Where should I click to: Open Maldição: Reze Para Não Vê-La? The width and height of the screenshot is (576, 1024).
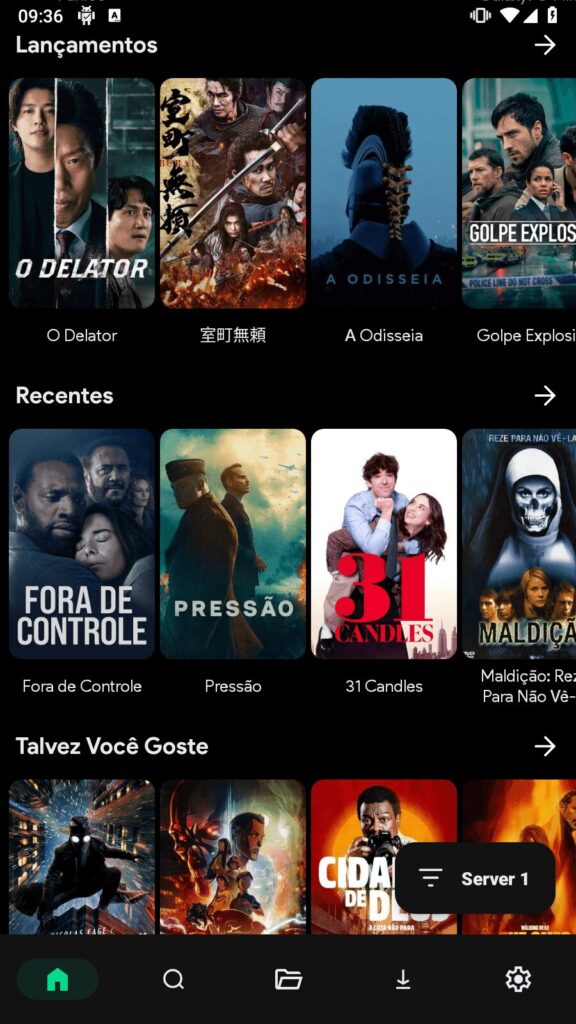(519, 544)
